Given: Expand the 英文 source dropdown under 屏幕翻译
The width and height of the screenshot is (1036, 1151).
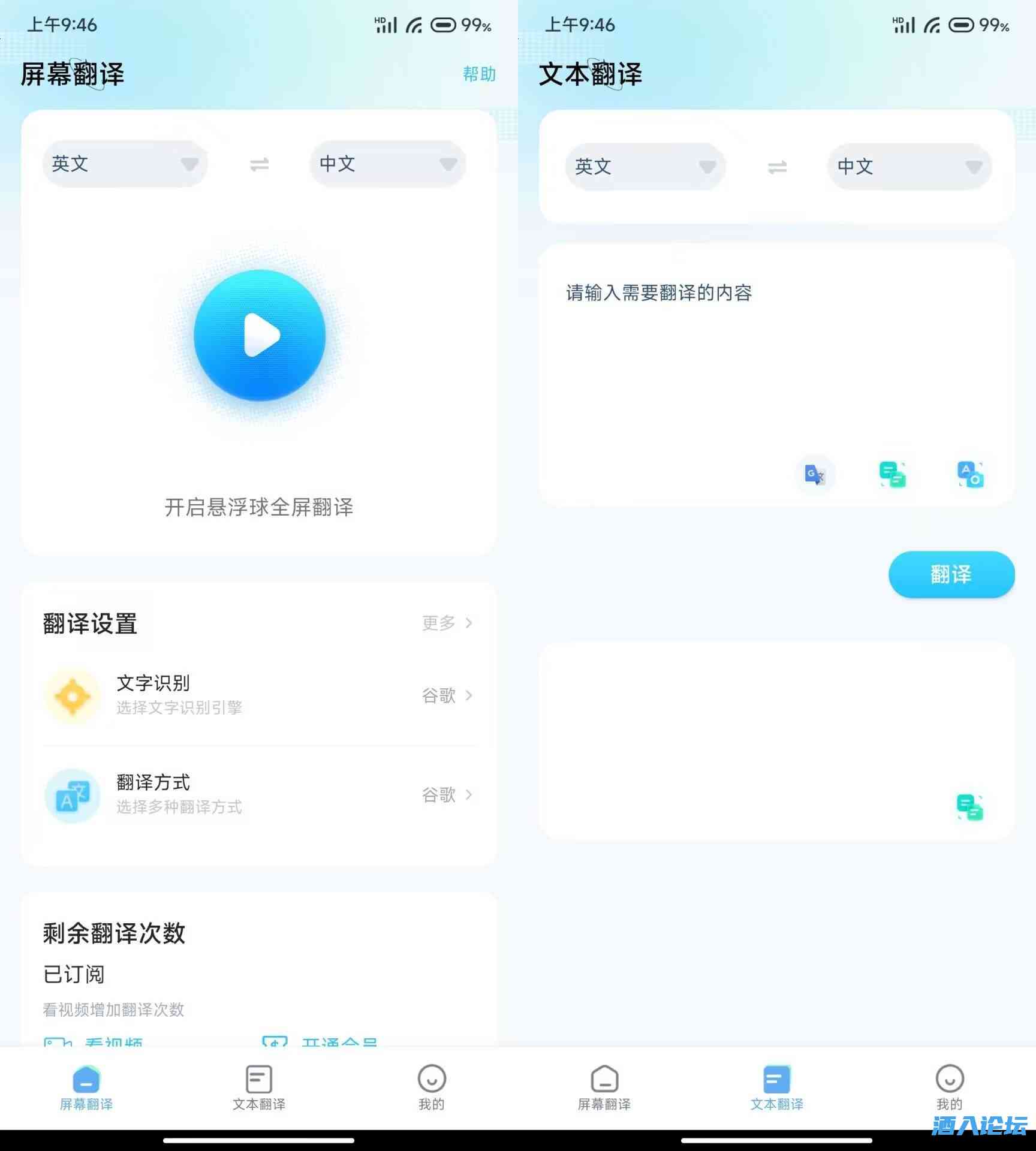Looking at the screenshot, I should (x=125, y=164).
